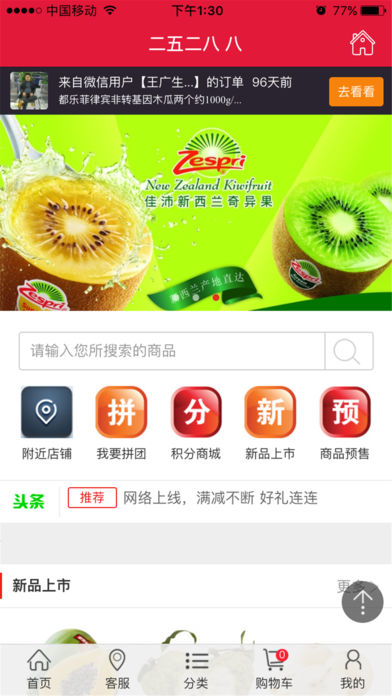Tap the magnifier search button
Image resolution: width=392 pixels, height=696 pixels.
[x=349, y=351]
